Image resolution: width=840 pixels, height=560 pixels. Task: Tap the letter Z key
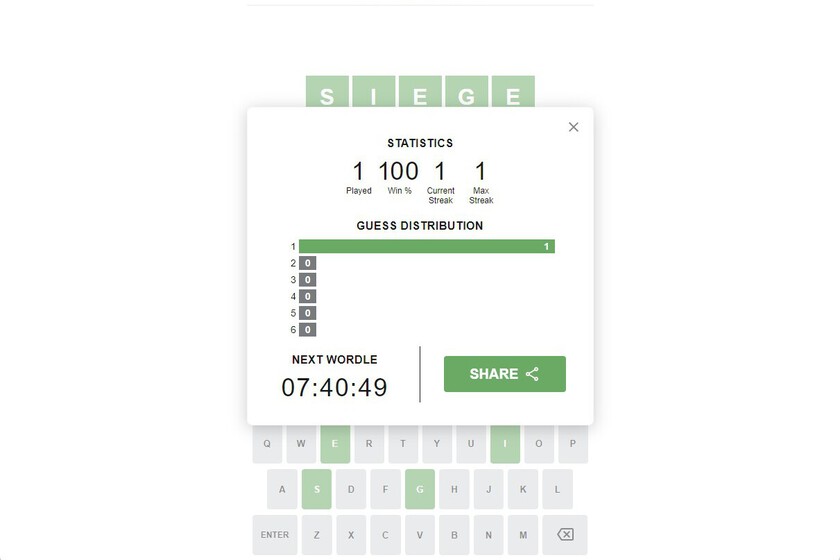(317, 535)
